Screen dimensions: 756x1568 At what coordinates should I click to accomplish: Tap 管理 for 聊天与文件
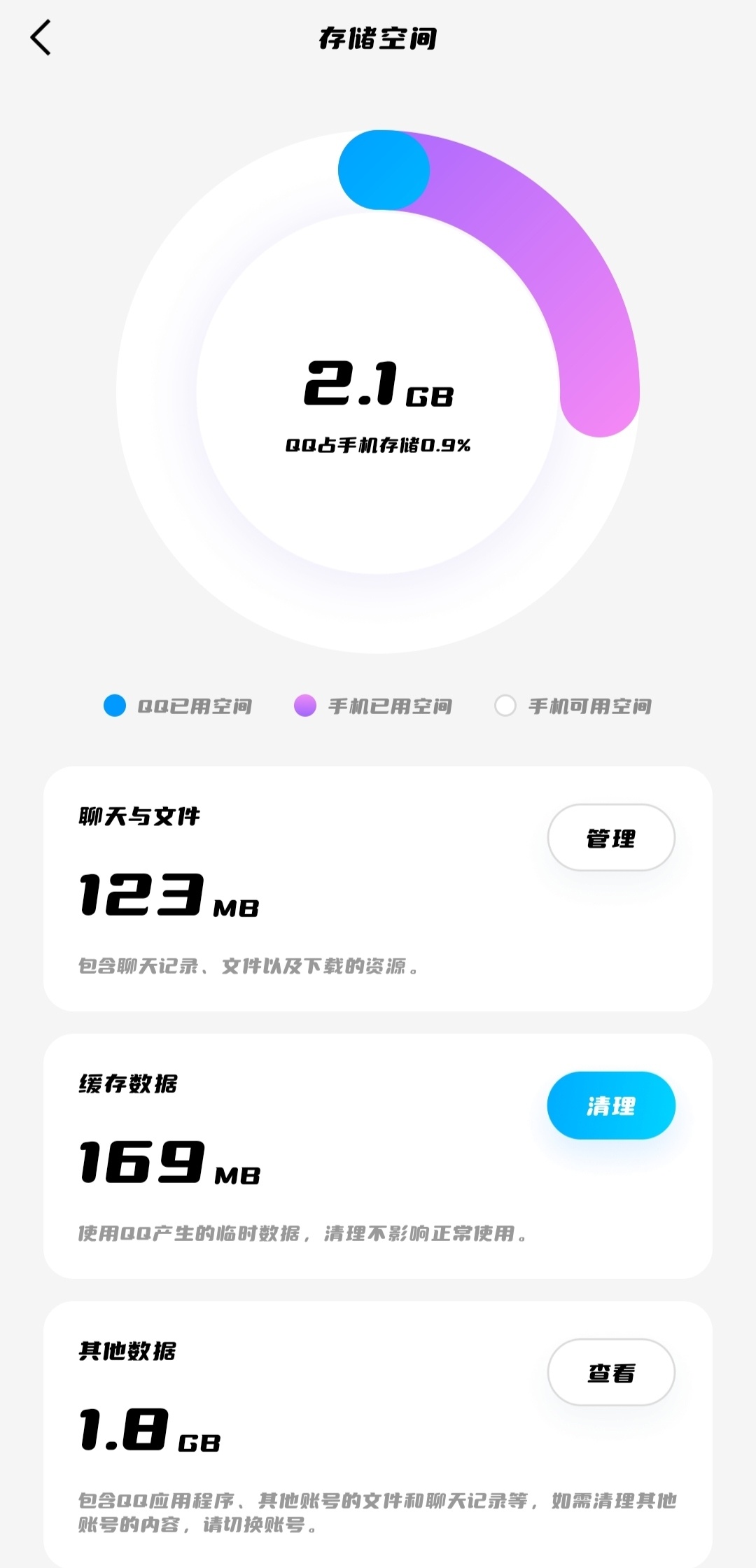tap(610, 837)
